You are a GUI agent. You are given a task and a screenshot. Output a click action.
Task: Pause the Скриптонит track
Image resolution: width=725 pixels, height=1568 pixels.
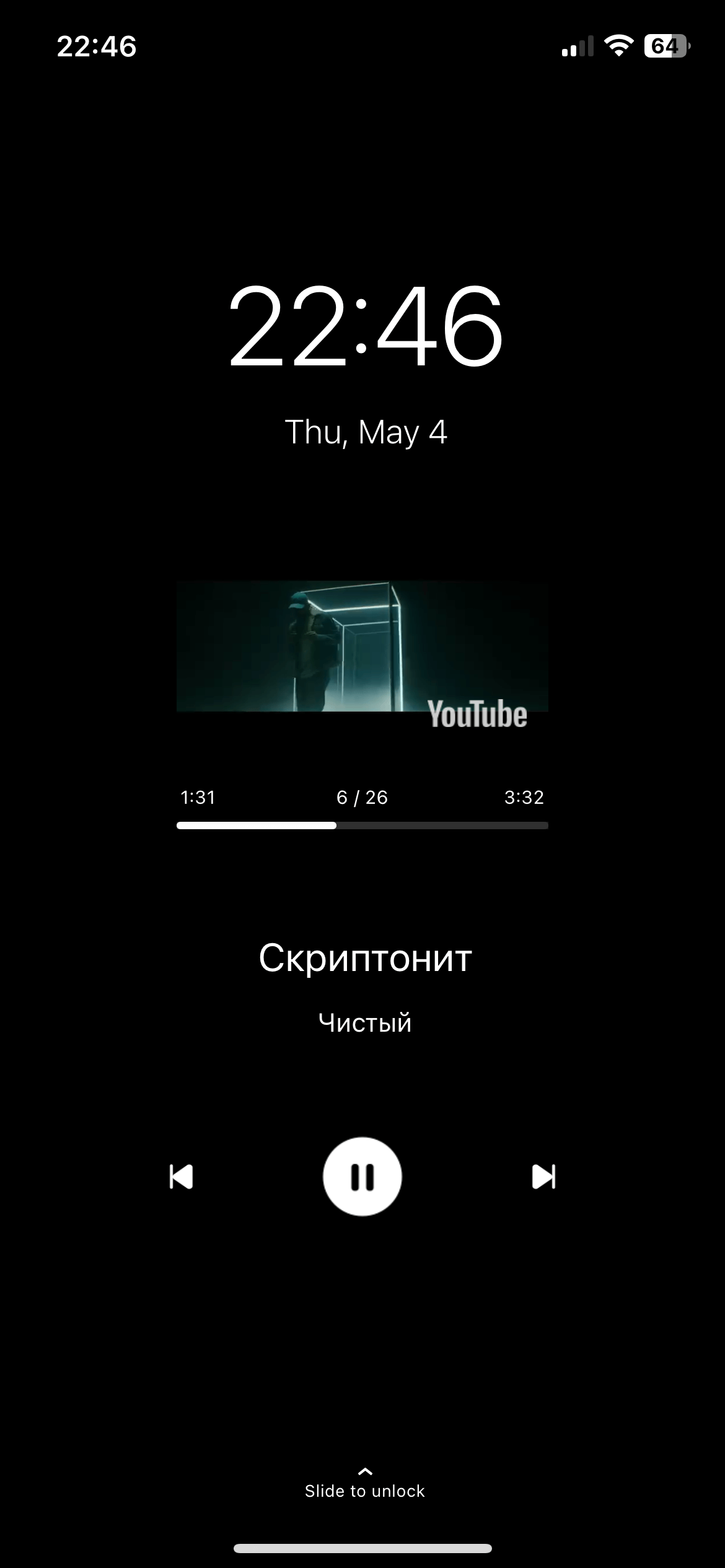362,1177
